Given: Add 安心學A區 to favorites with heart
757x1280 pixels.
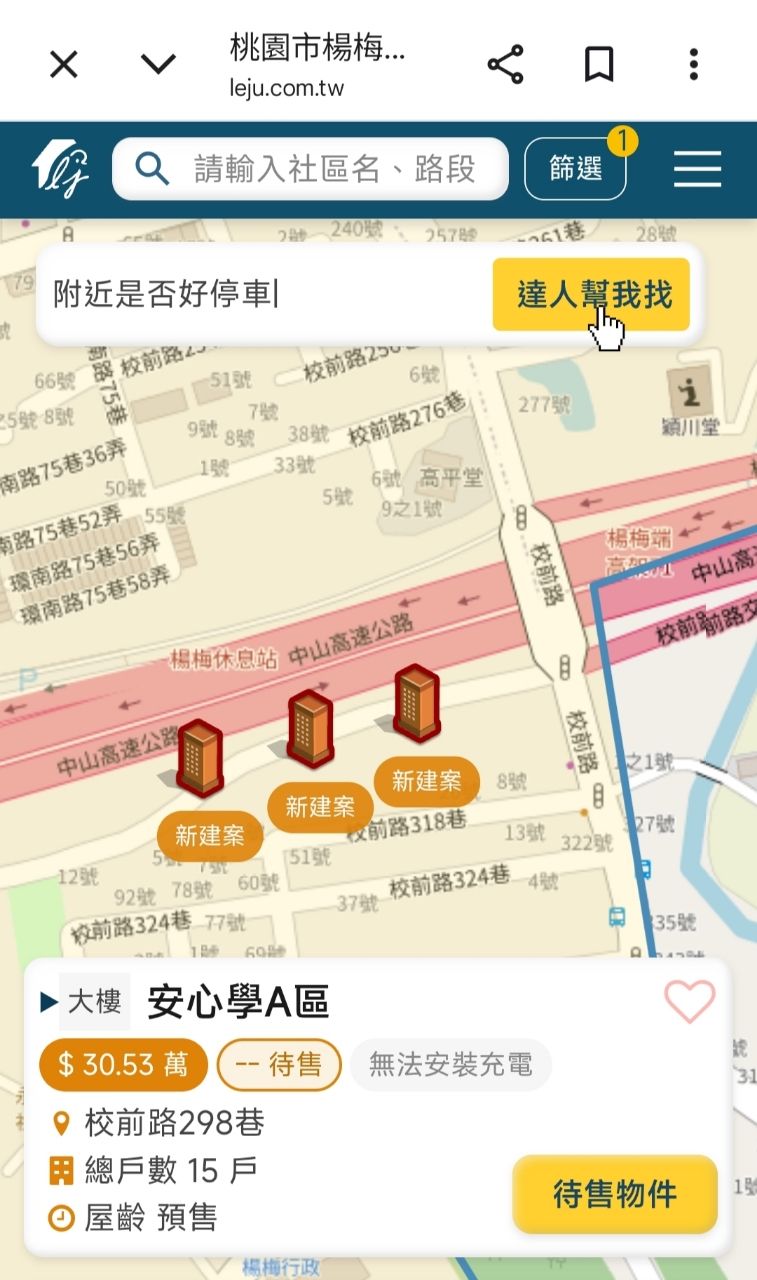Looking at the screenshot, I should (690, 1001).
